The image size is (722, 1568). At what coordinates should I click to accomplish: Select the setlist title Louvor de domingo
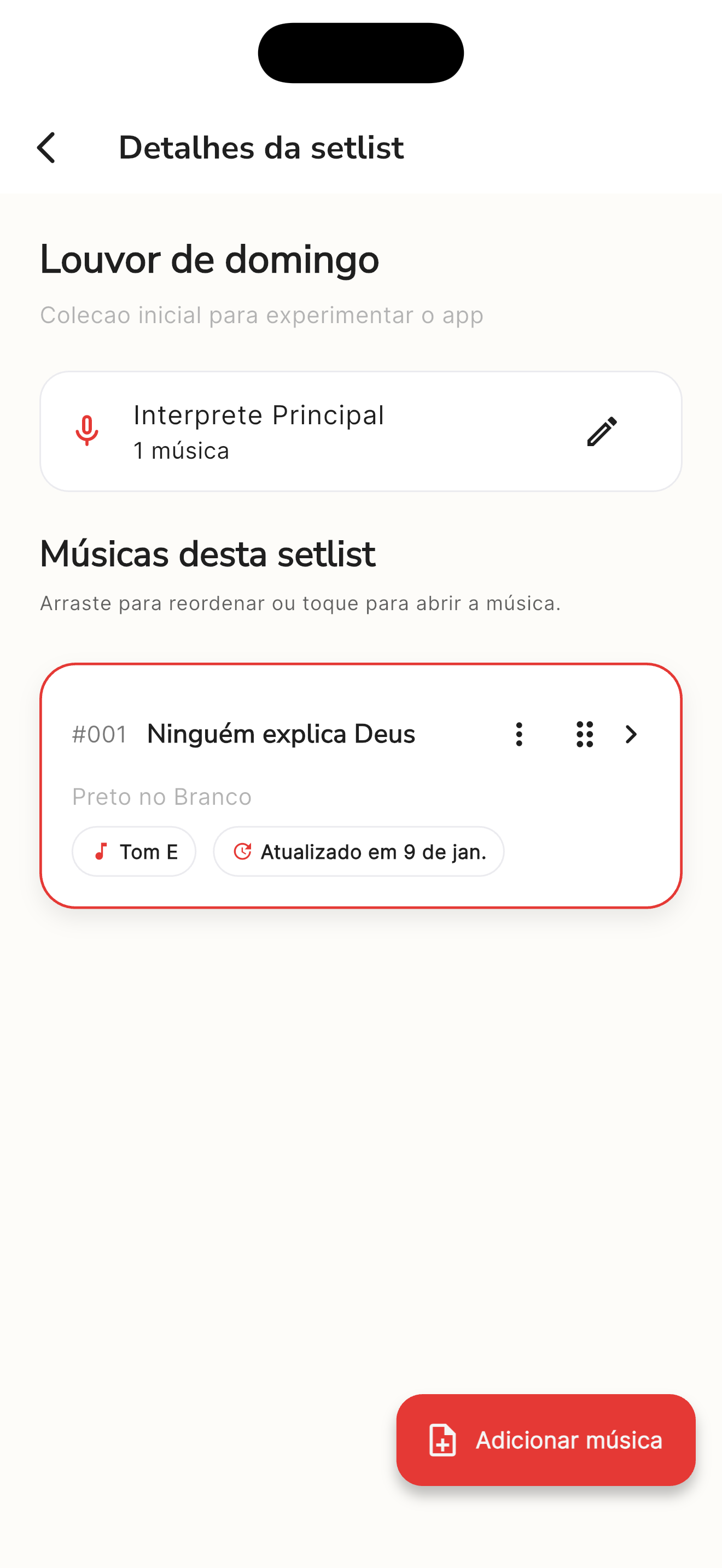point(209,259)
